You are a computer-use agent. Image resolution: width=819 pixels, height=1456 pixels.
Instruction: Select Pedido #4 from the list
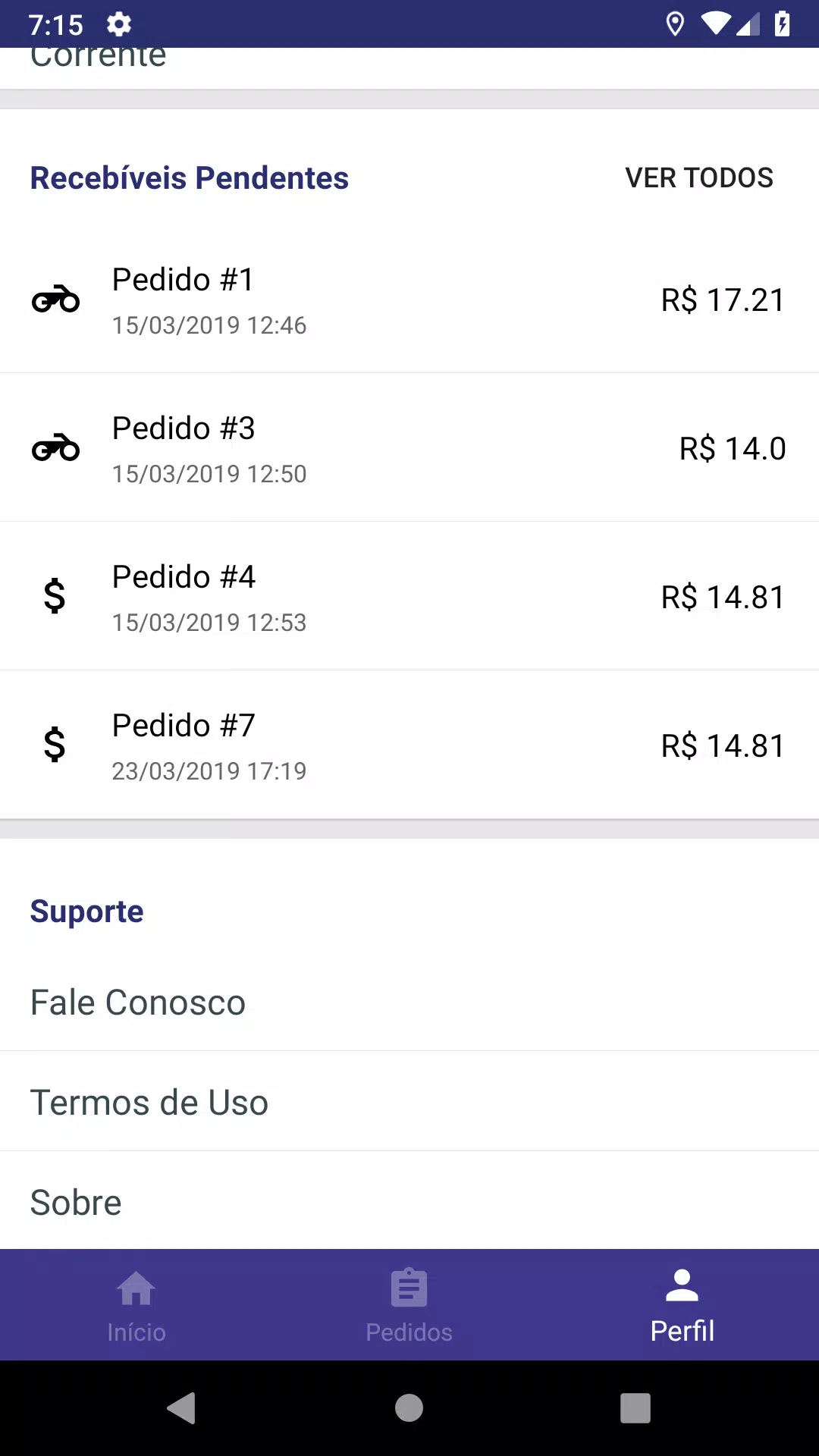[409, 596]
